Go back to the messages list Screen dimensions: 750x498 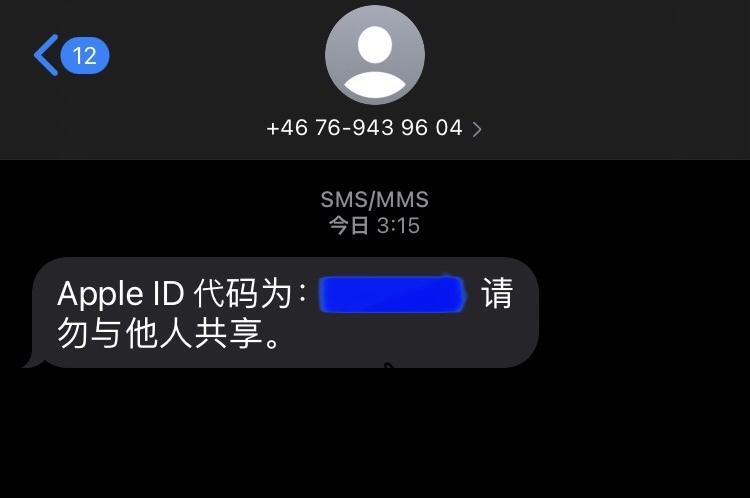[68, 55]
